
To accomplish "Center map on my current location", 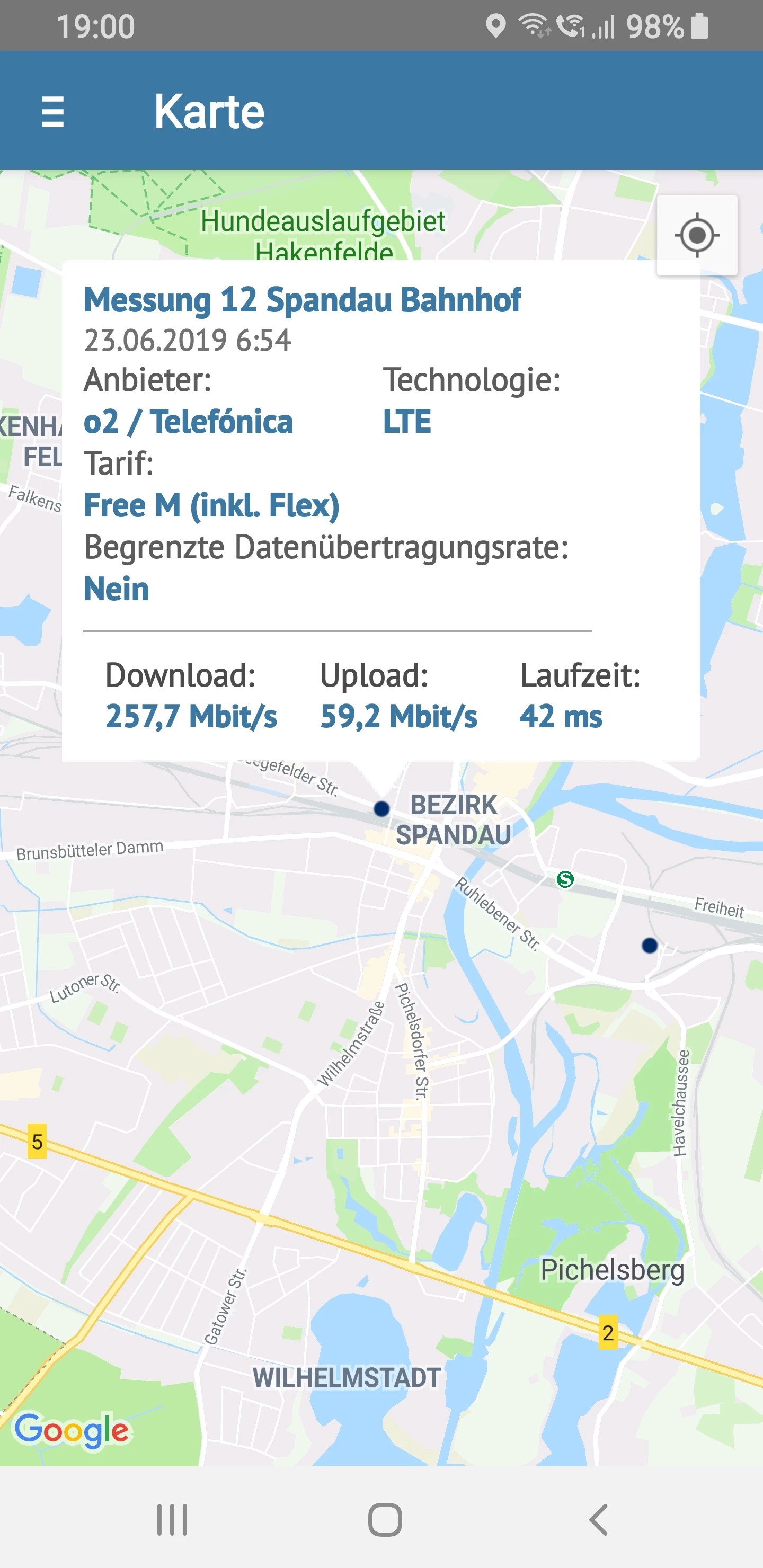I will pos(697,235).
